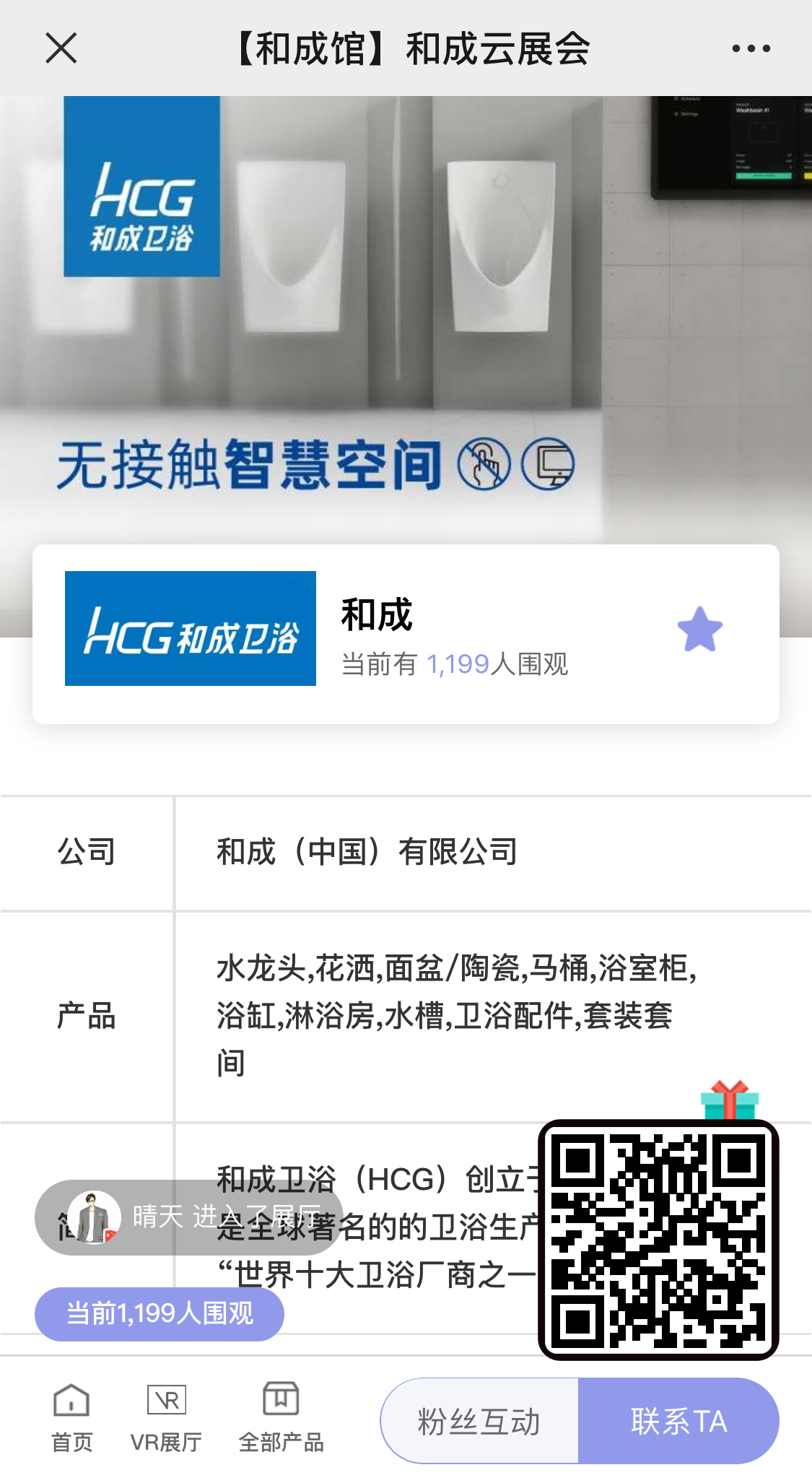Screen dimensions: 812x1483
Task: Open the three-dot more options menu
Action: [751, 49]
